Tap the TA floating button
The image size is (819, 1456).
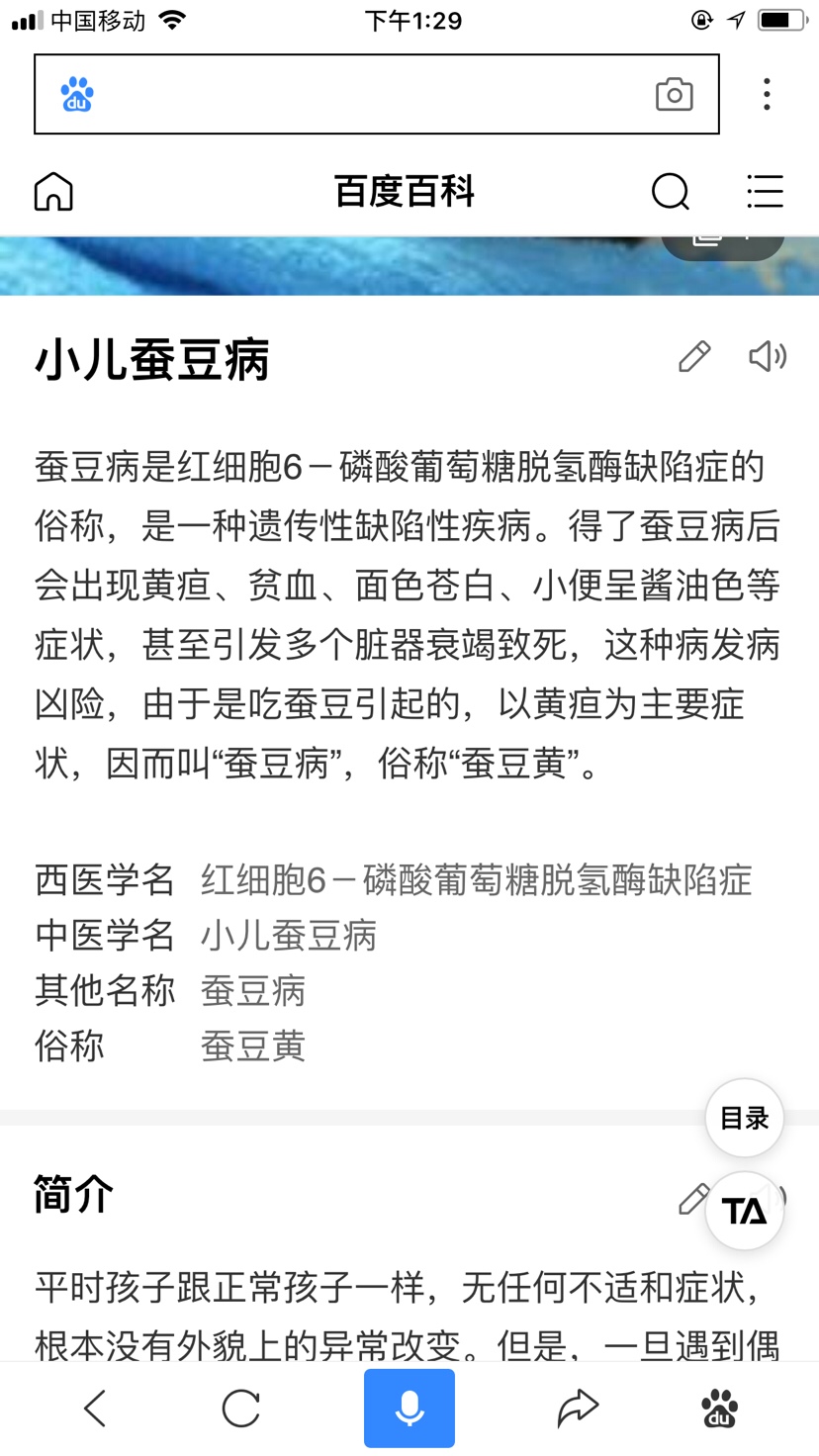(744, 1211)
